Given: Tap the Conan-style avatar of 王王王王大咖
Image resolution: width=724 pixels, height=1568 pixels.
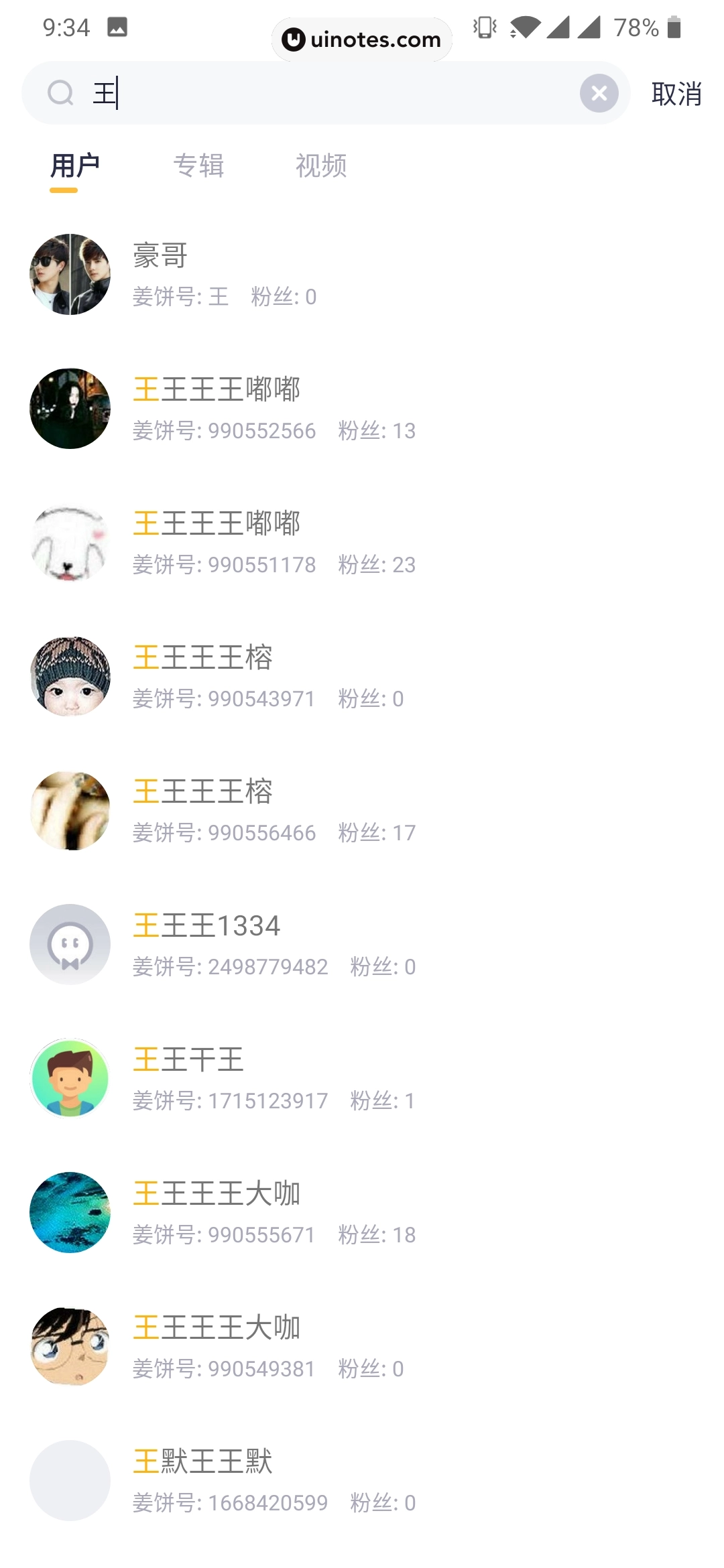Looking at the screenshot, I should coord(70,1346).
